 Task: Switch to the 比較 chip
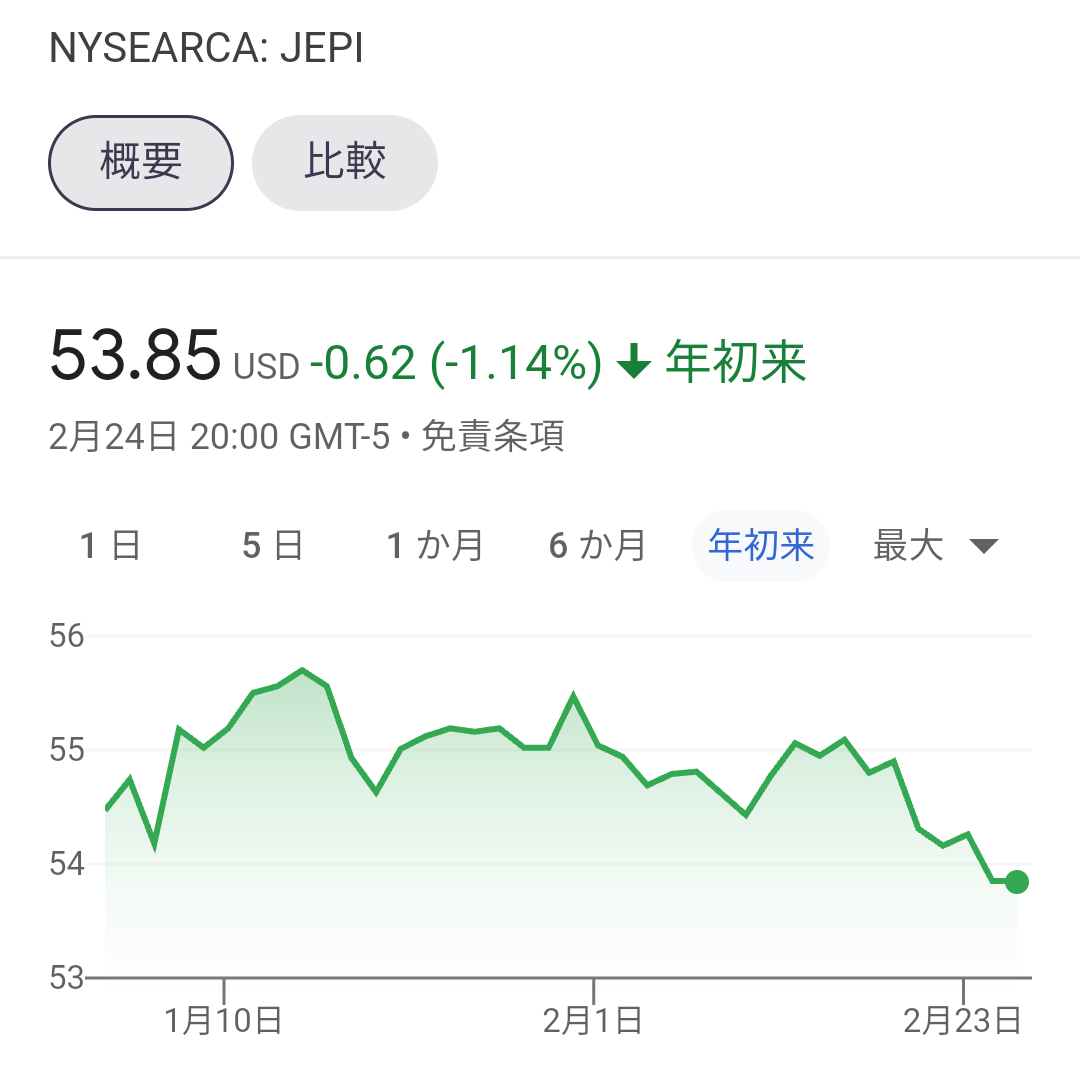[x=345, y=163]
